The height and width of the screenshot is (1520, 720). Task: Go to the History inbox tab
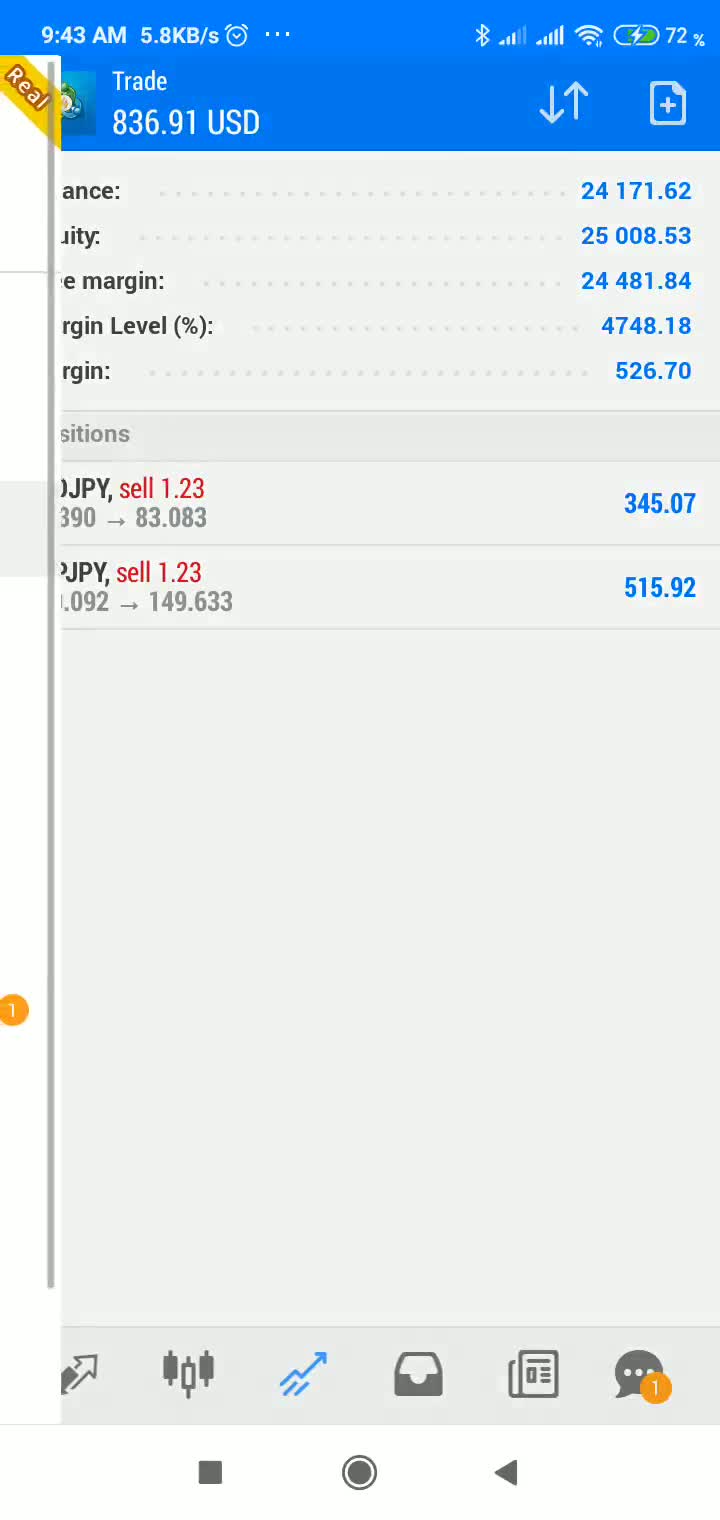[x=418, y=1373]
